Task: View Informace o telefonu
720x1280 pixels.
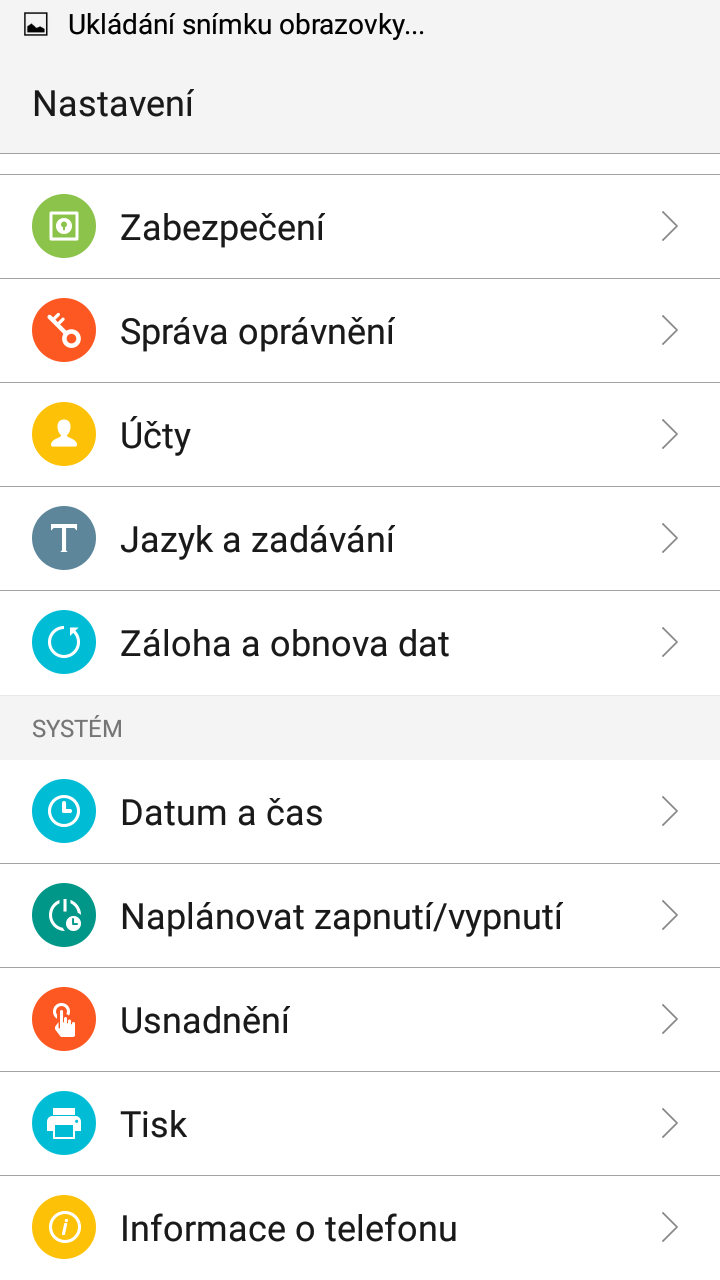Action: pyautogui.click(x=360, y=1228)
